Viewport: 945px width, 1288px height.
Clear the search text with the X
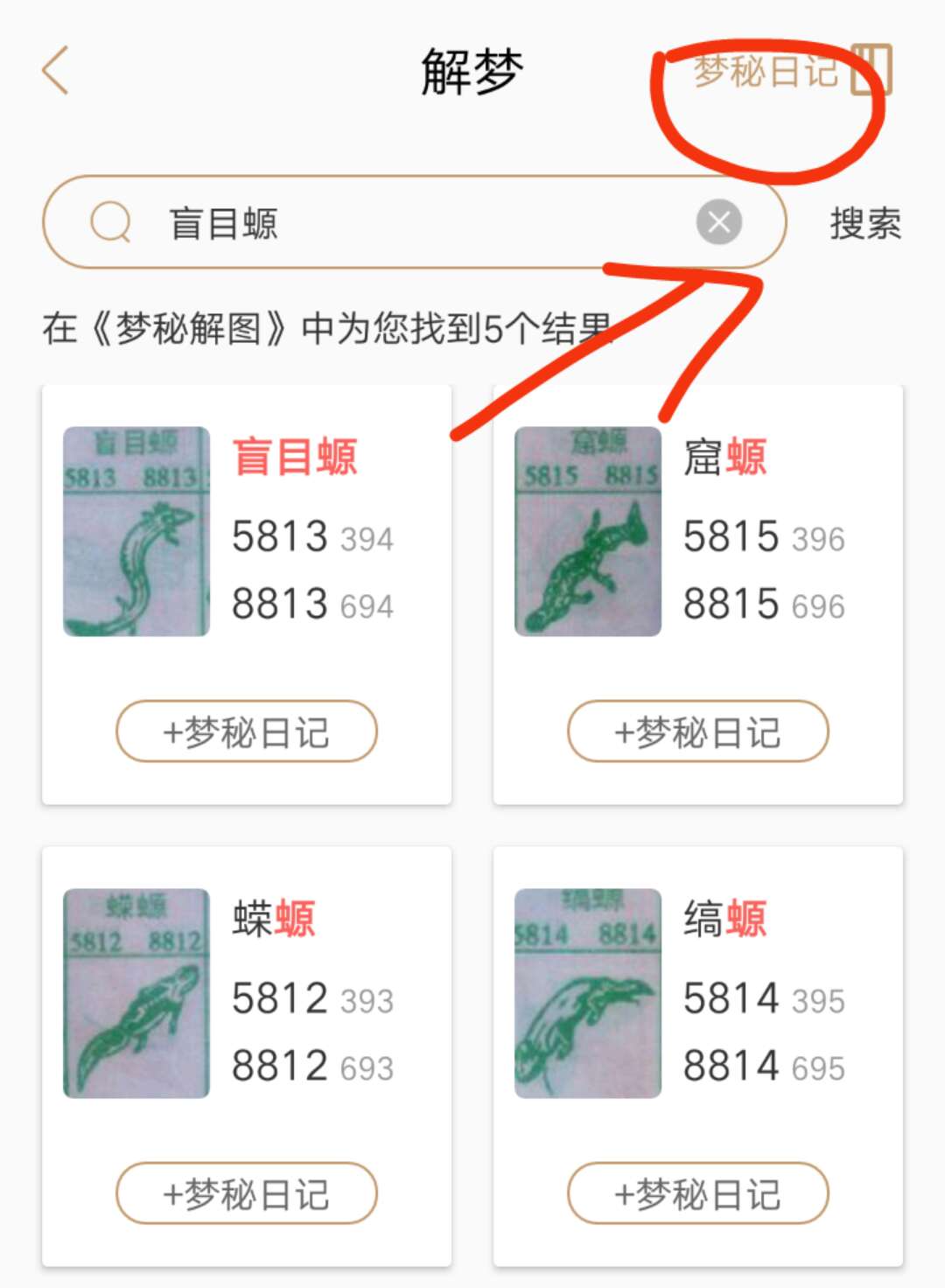coord(719,222)
